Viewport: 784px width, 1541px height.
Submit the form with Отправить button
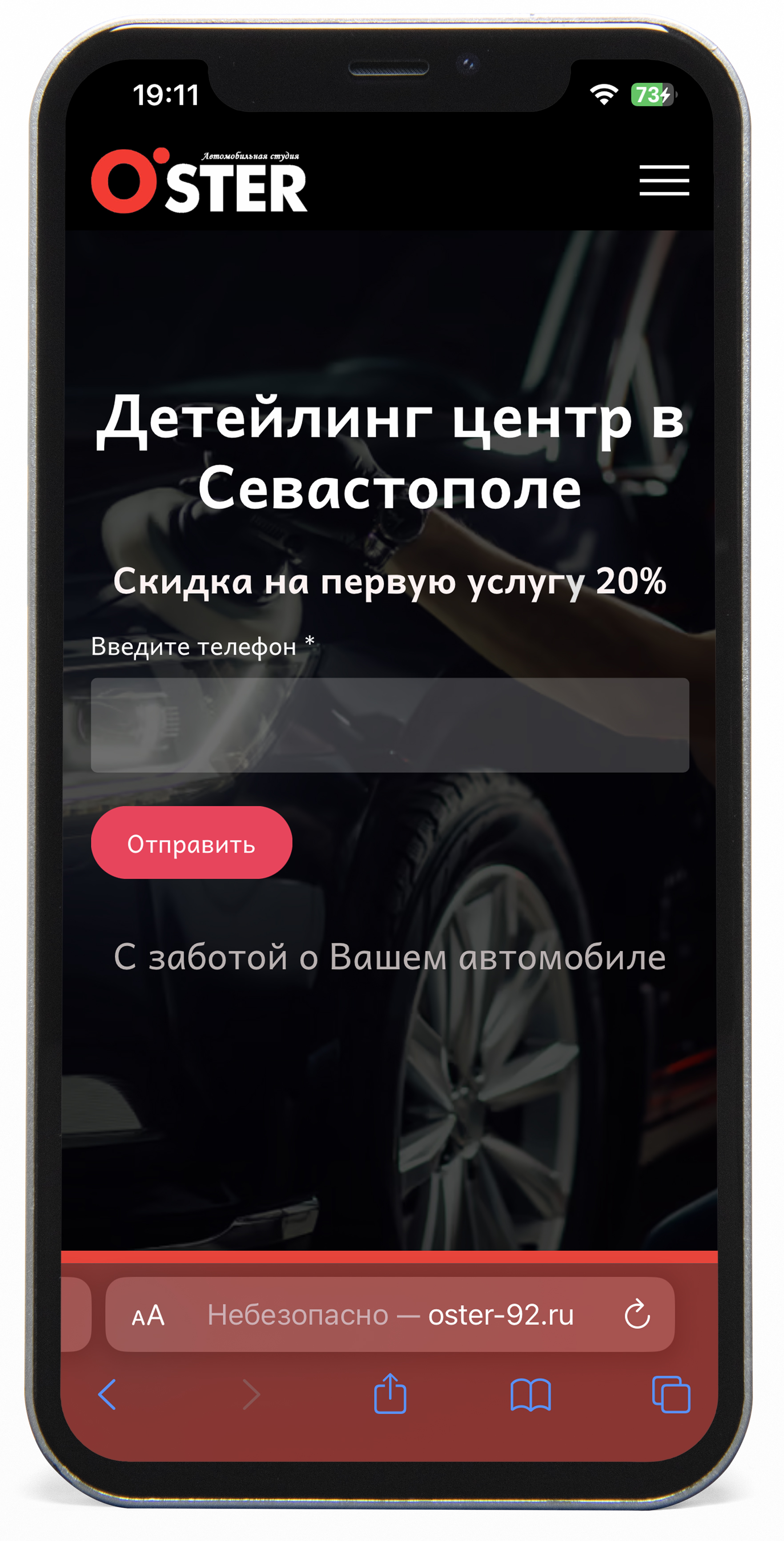point(191,842)
